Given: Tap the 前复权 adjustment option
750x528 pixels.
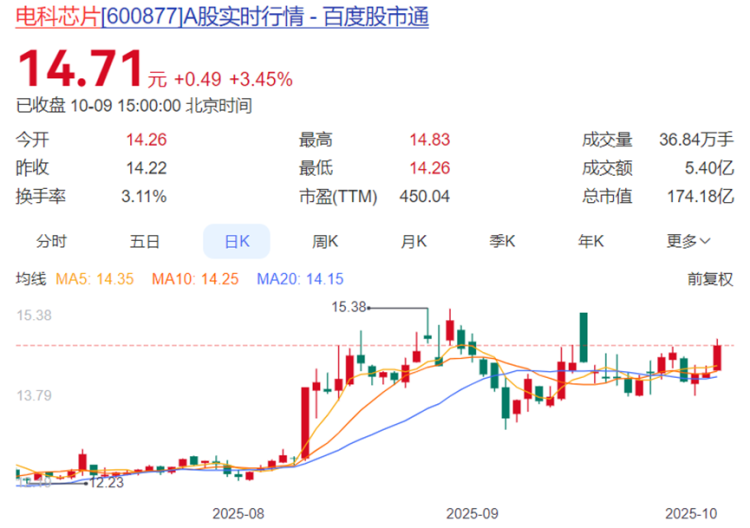Looking at the screenshot, I should 710,279.
